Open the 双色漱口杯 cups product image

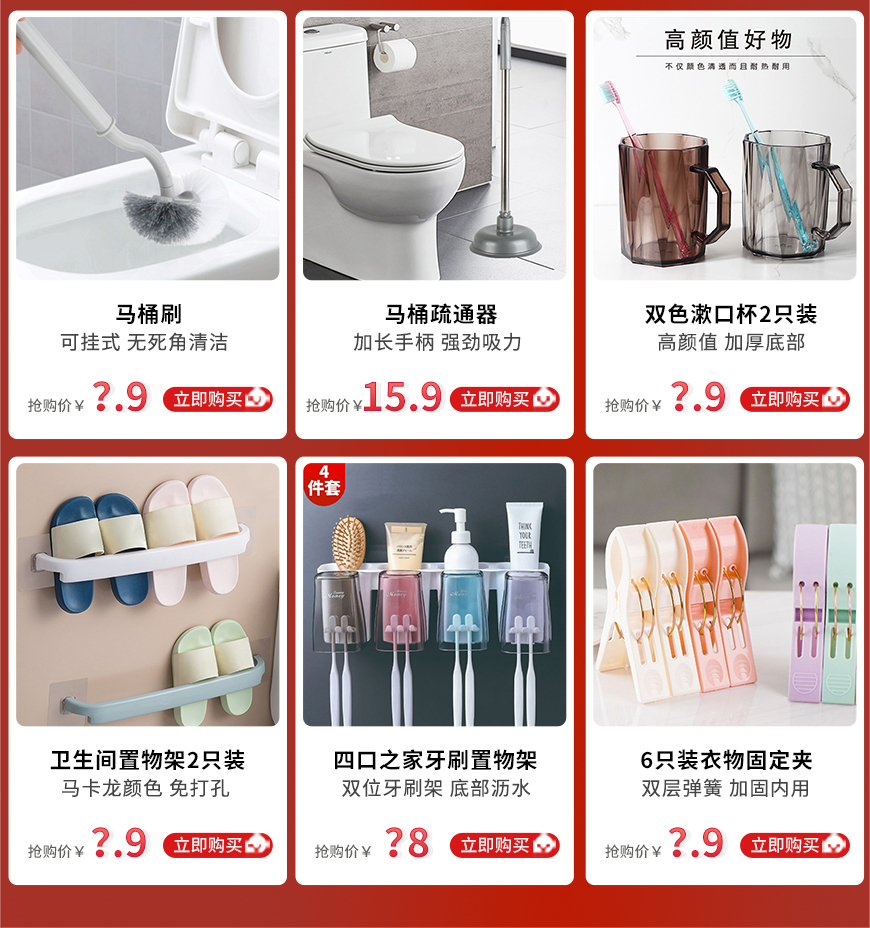pyautogui.click(x=725, y=148)
